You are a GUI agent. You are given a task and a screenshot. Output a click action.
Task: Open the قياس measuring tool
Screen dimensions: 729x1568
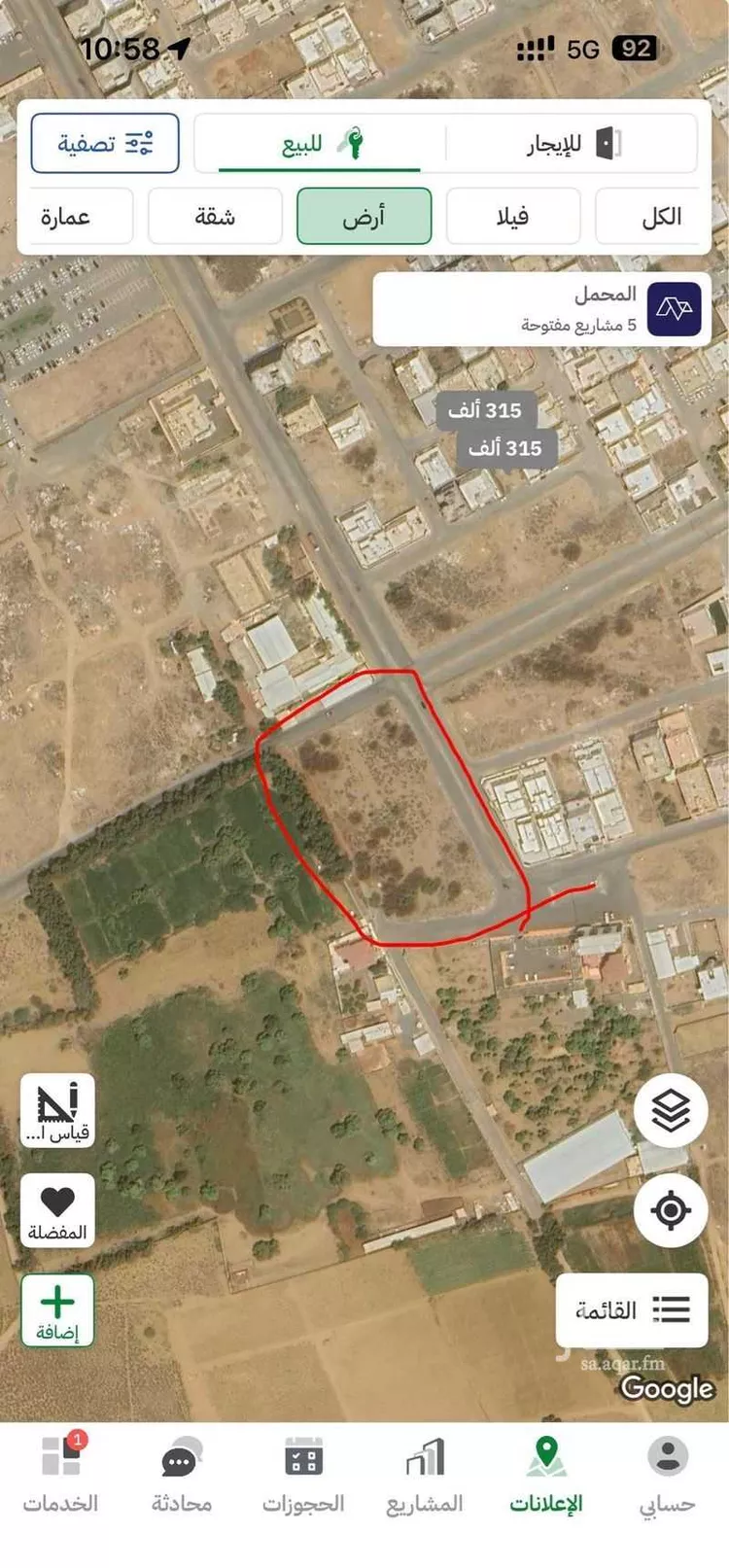tap(57, 1110)
